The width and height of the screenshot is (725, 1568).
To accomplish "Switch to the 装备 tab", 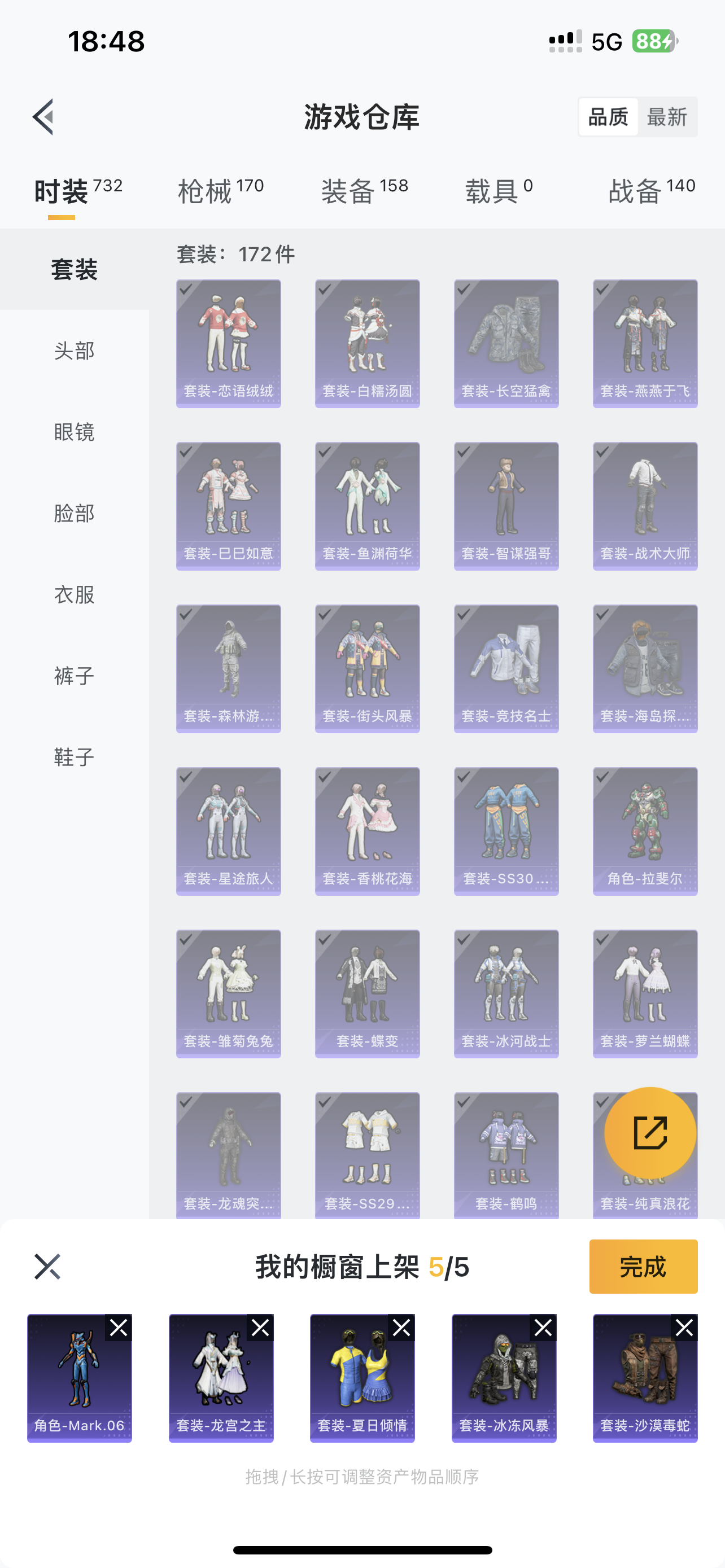I will [x=364, y=191].
